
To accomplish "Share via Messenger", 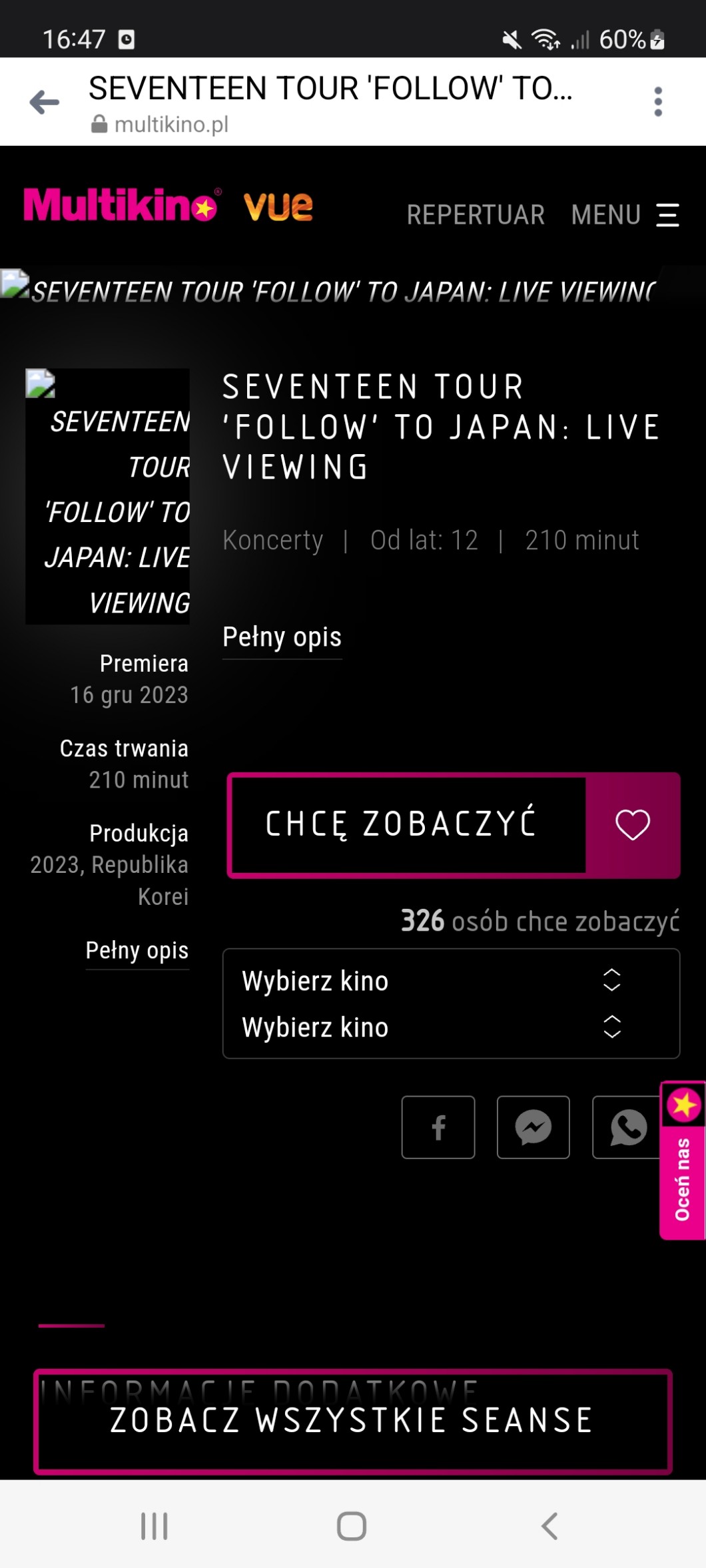I will click(x=533, y=1127).
